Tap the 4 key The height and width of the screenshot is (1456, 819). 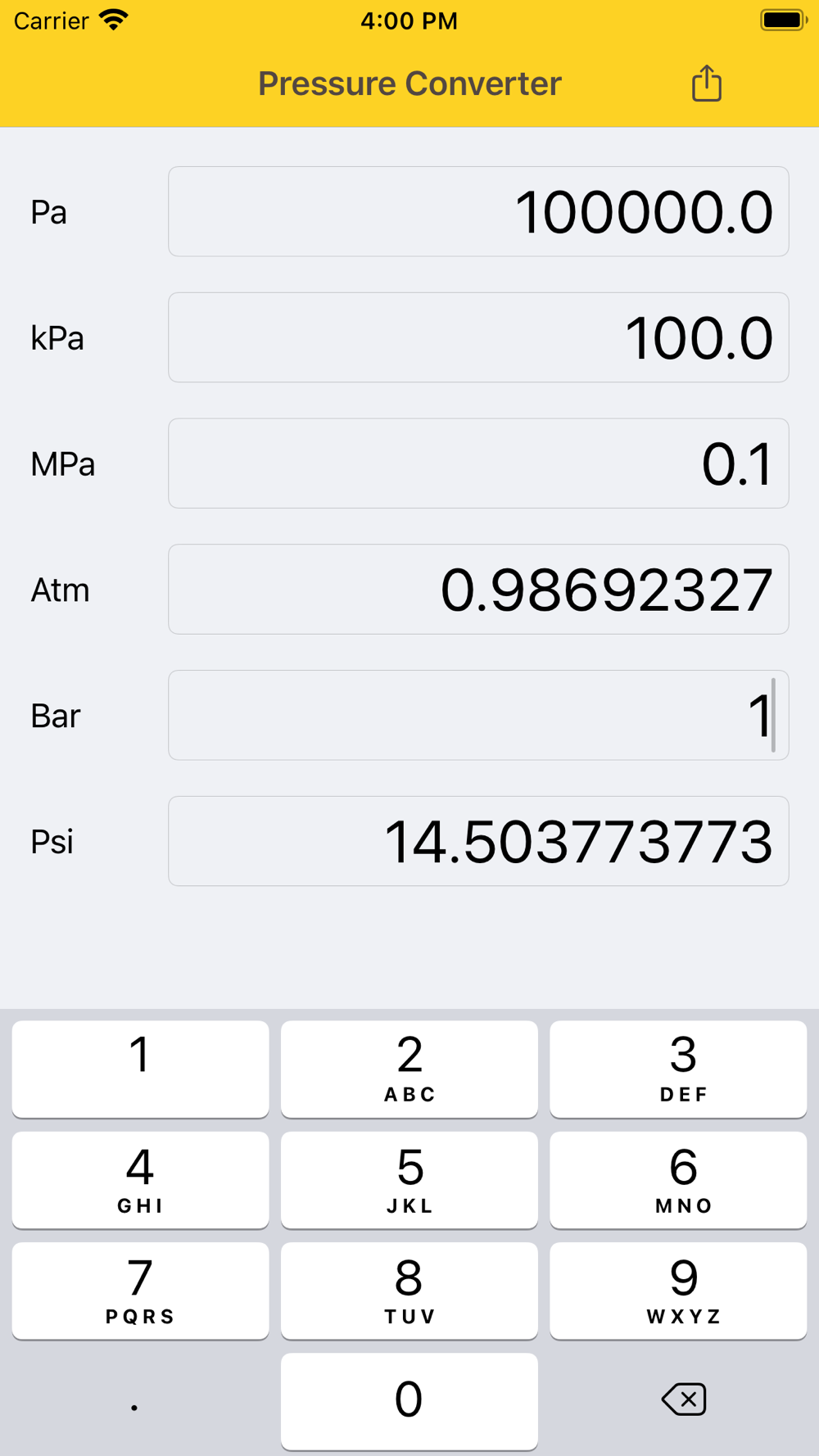(140, 1180)
